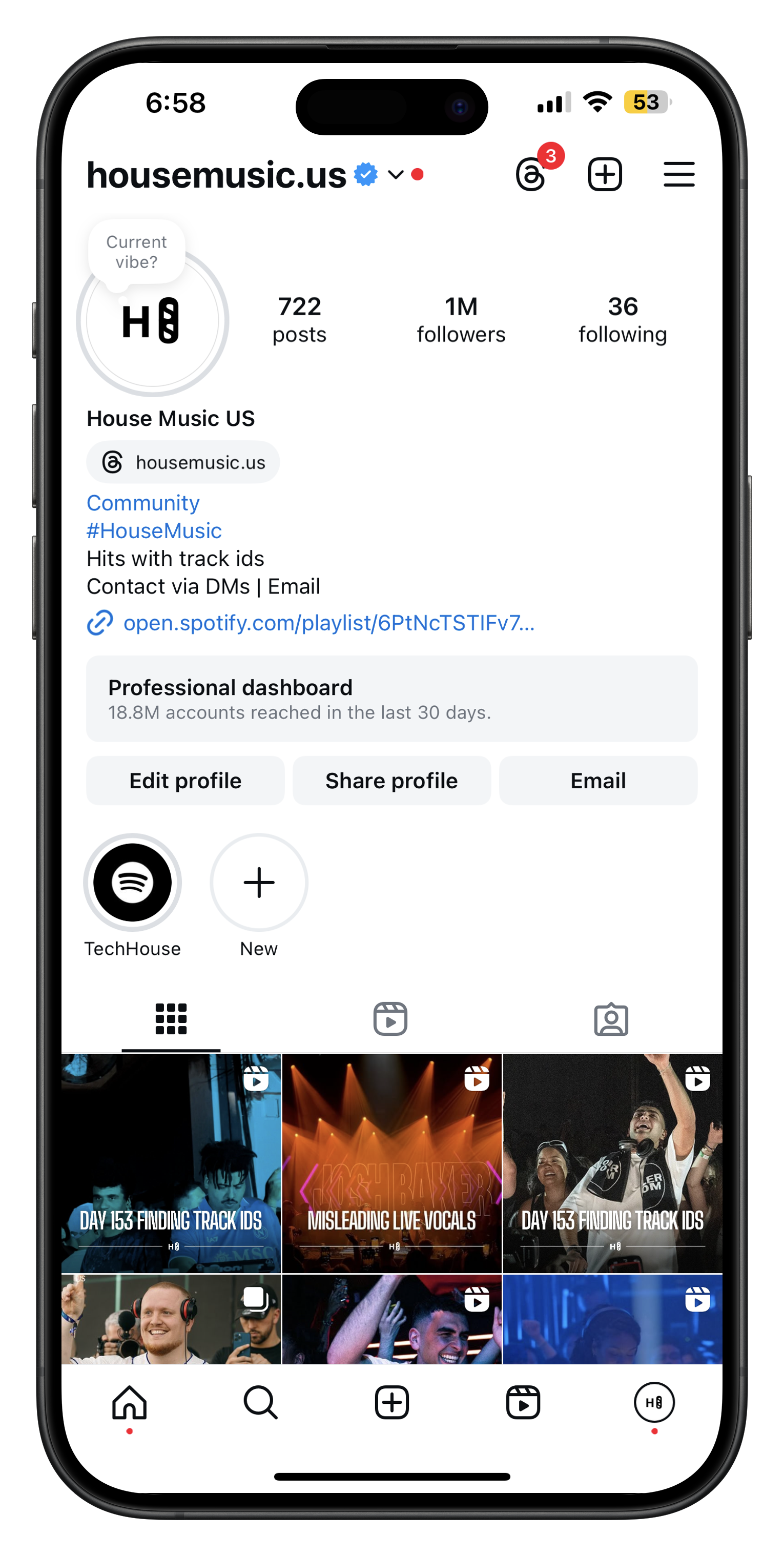The height and width of the screenshot is (1556, 784).
Task: View the 36 following list
Action: pyautogui.click(x=622, y=319)
